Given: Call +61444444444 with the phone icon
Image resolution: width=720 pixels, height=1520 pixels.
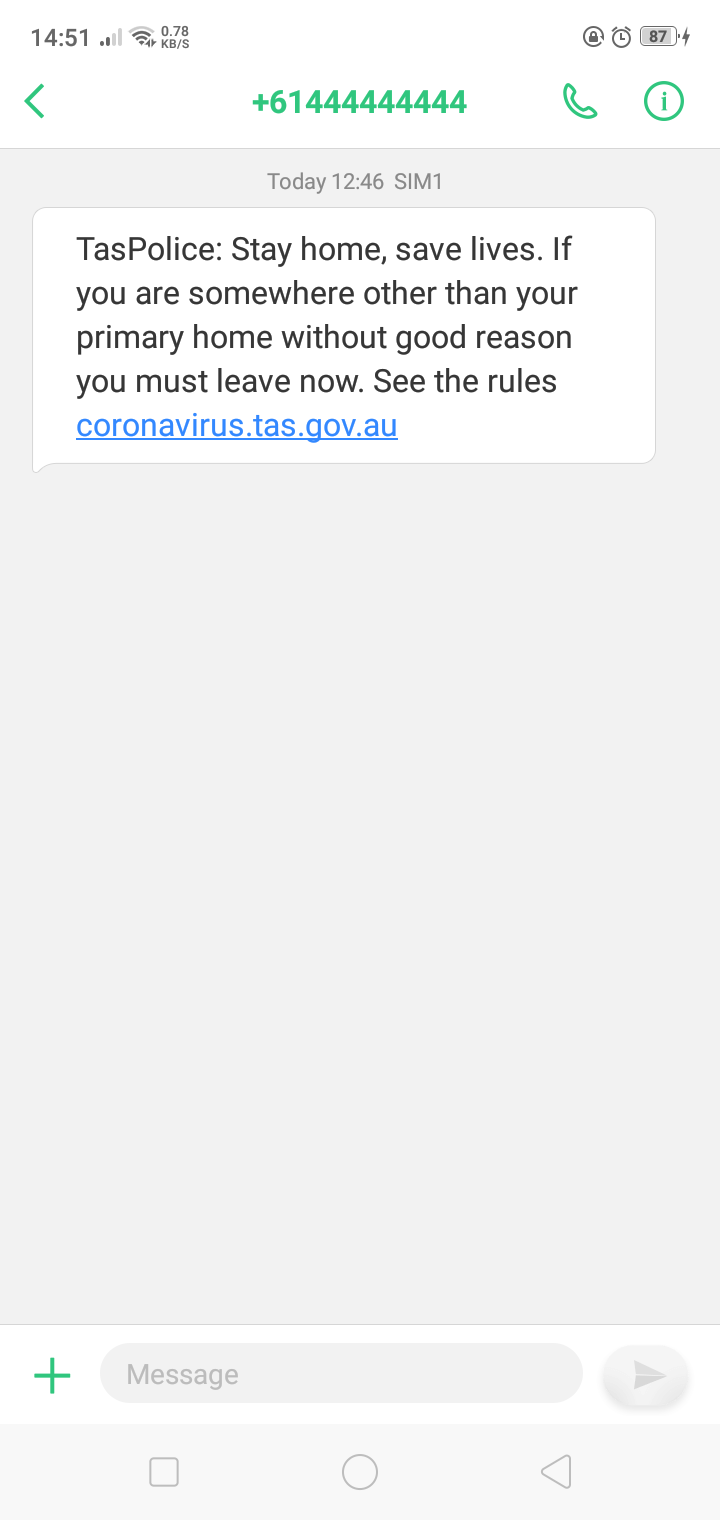Looking at the screenshot, I should [580, 101].
